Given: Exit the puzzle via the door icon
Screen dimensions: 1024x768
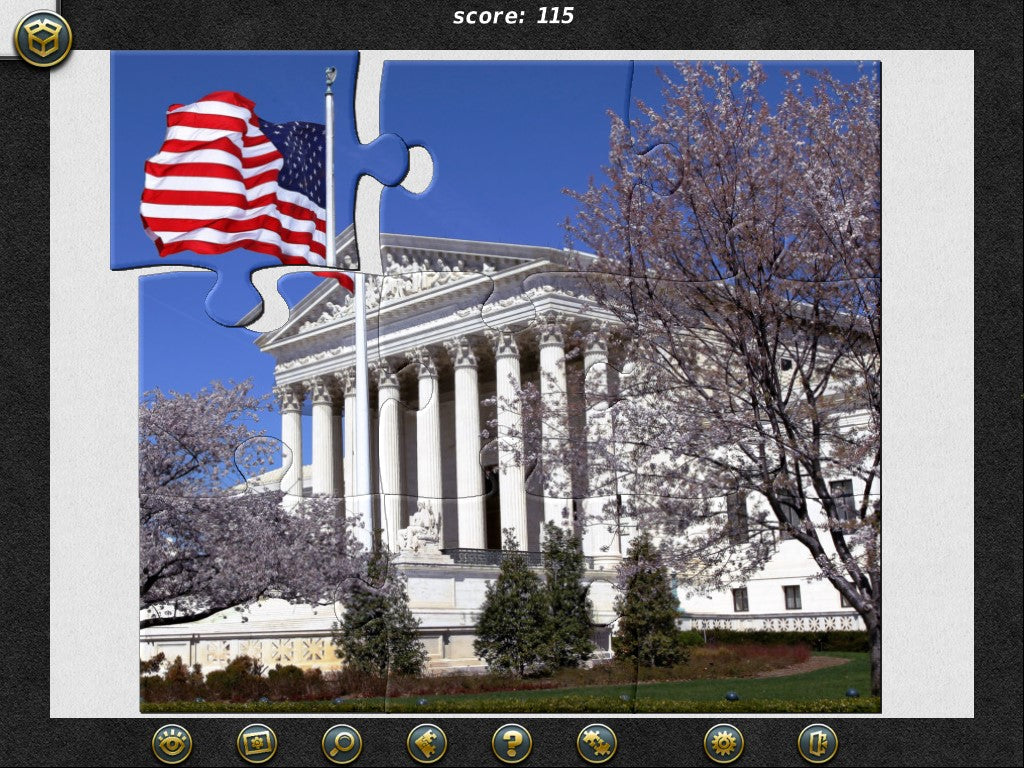Looking at the screenshot, I should pos(817,743).
